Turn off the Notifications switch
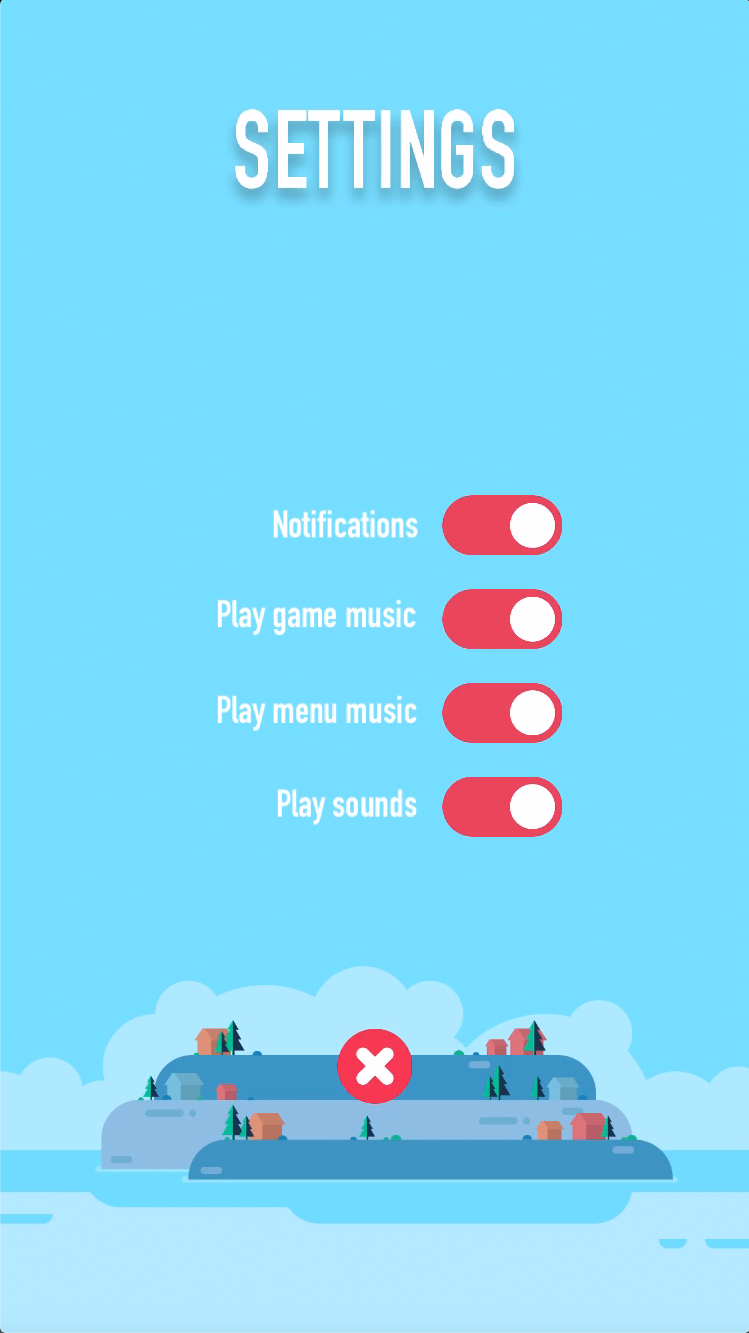 [502, 525]
